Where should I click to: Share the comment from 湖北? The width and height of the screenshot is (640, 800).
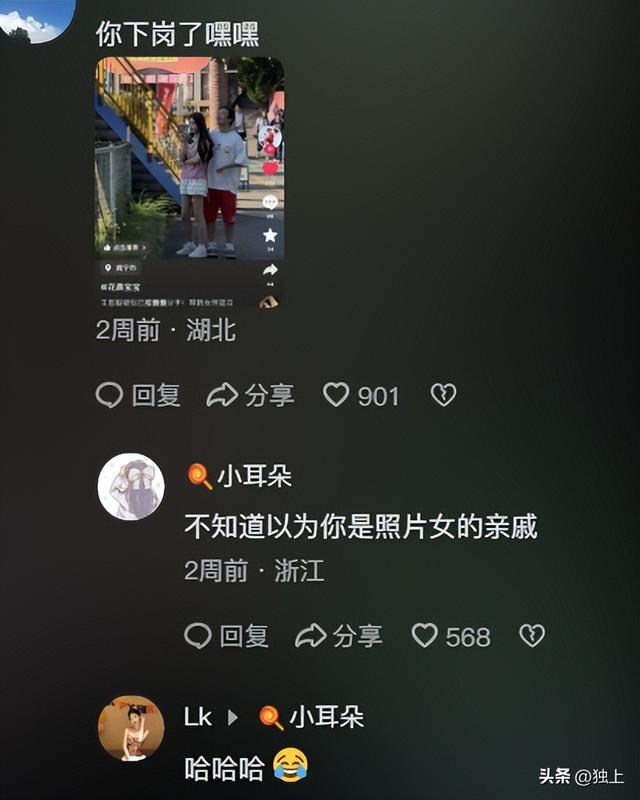click(250, 395)
